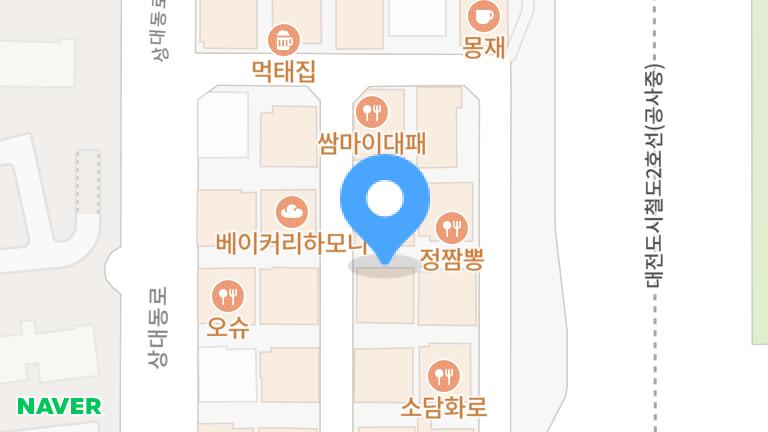Open the 정짬뽕 restaurant marker
The height and width of the screenshot is (432, 768).
click(453, 227)
